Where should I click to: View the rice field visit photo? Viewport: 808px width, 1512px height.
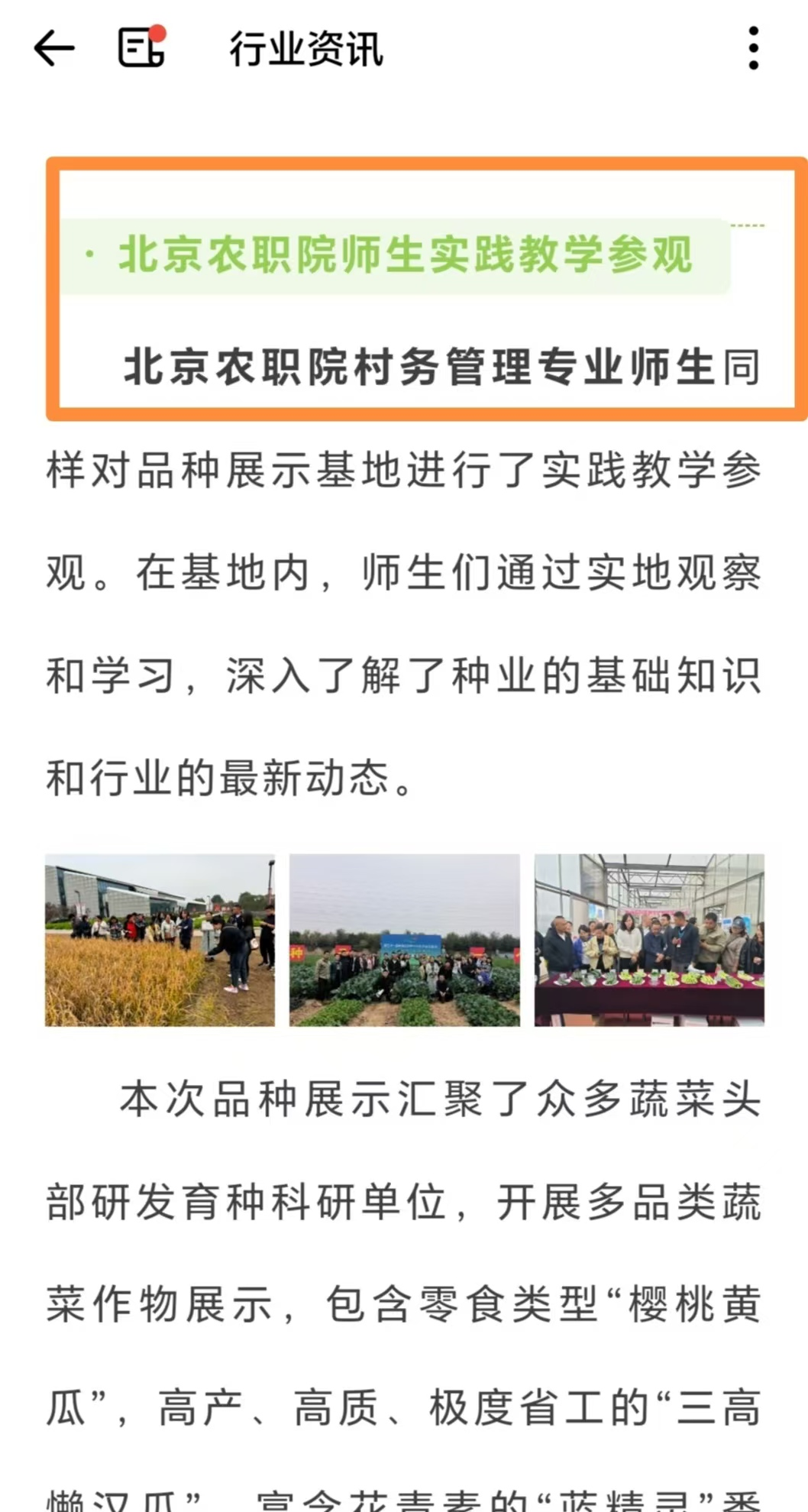tap(160, 940)
